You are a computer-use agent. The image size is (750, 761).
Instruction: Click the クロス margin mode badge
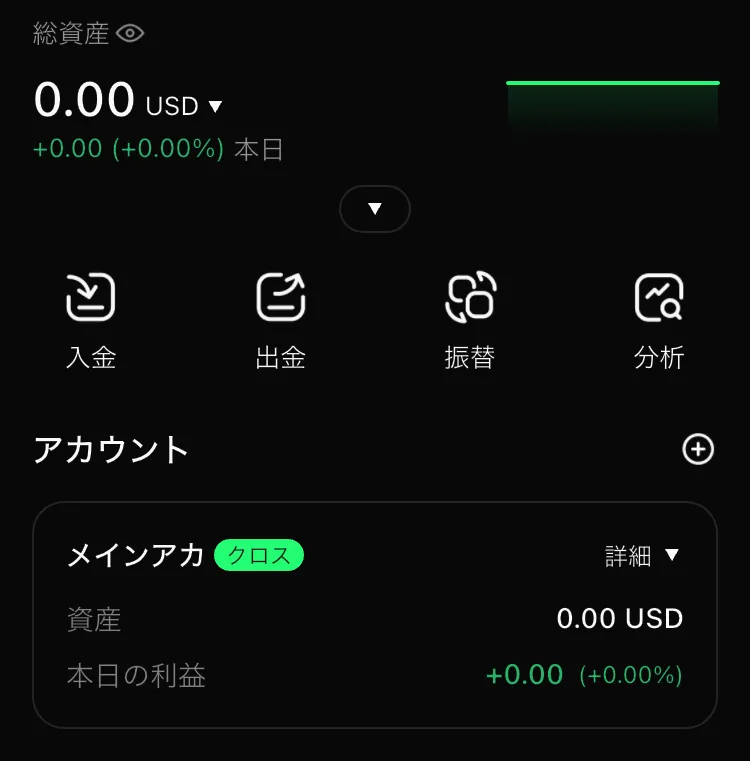(259, 556)
